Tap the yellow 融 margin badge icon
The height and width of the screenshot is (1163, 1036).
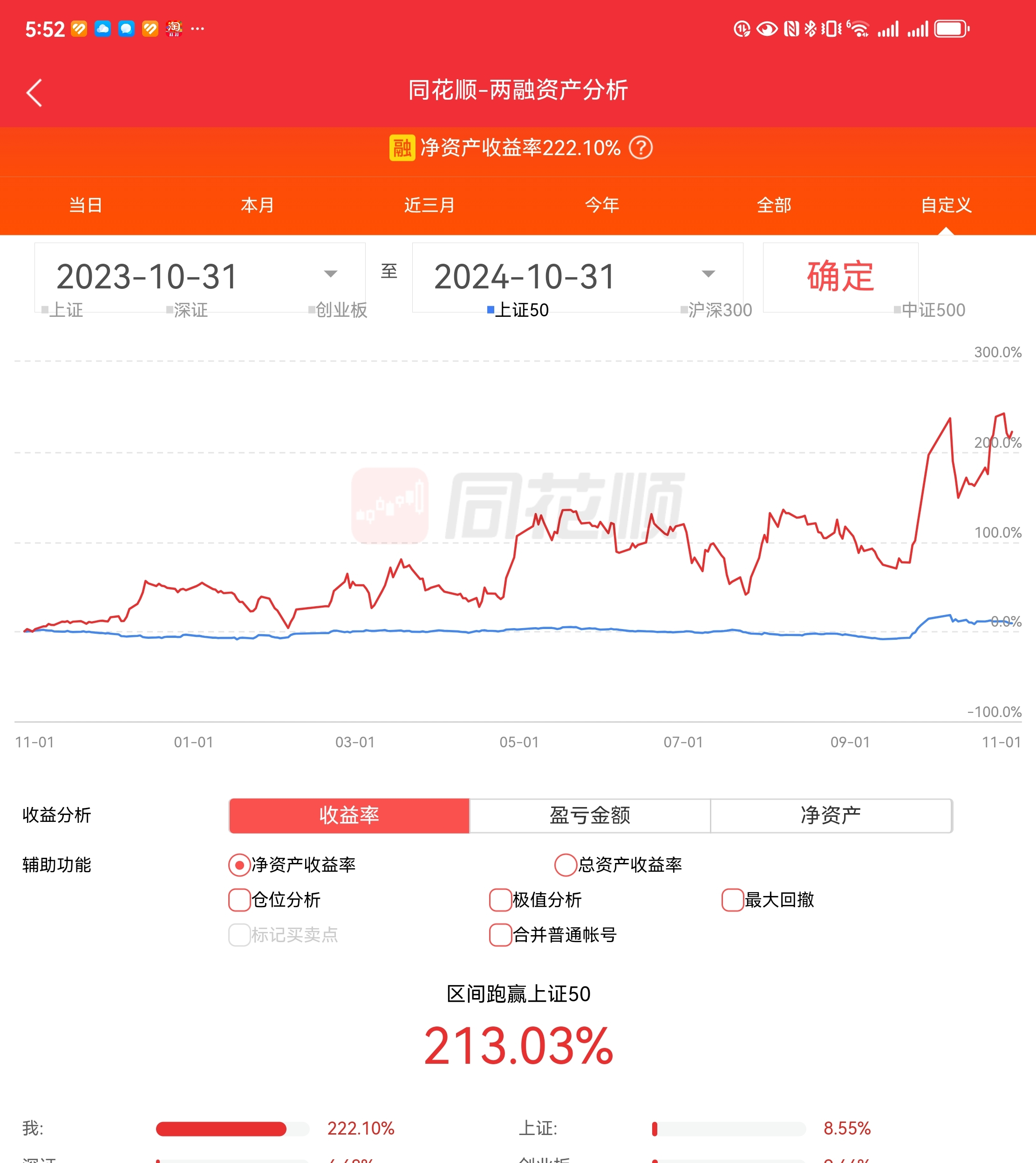click(x=402, y=147)
